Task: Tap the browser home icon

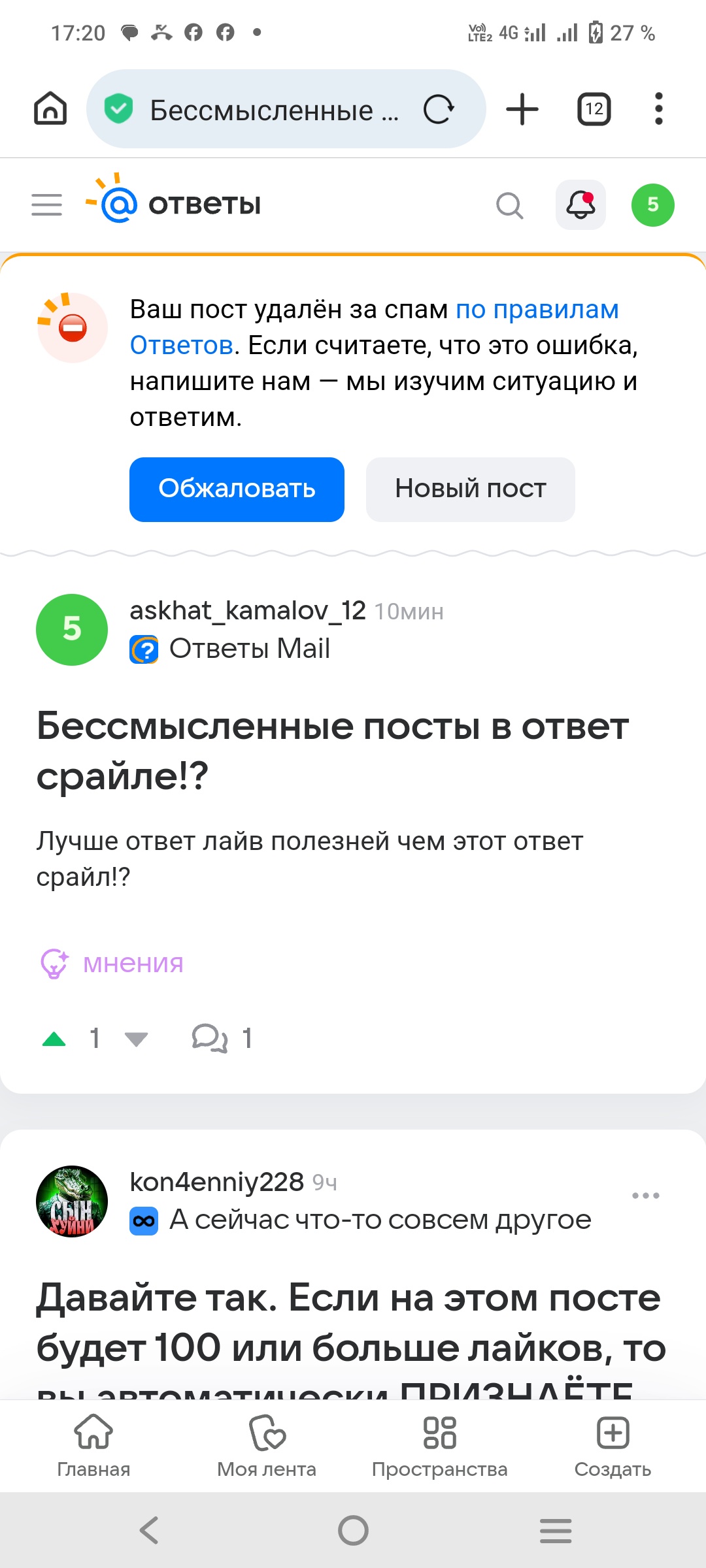Action: [50, 108]
